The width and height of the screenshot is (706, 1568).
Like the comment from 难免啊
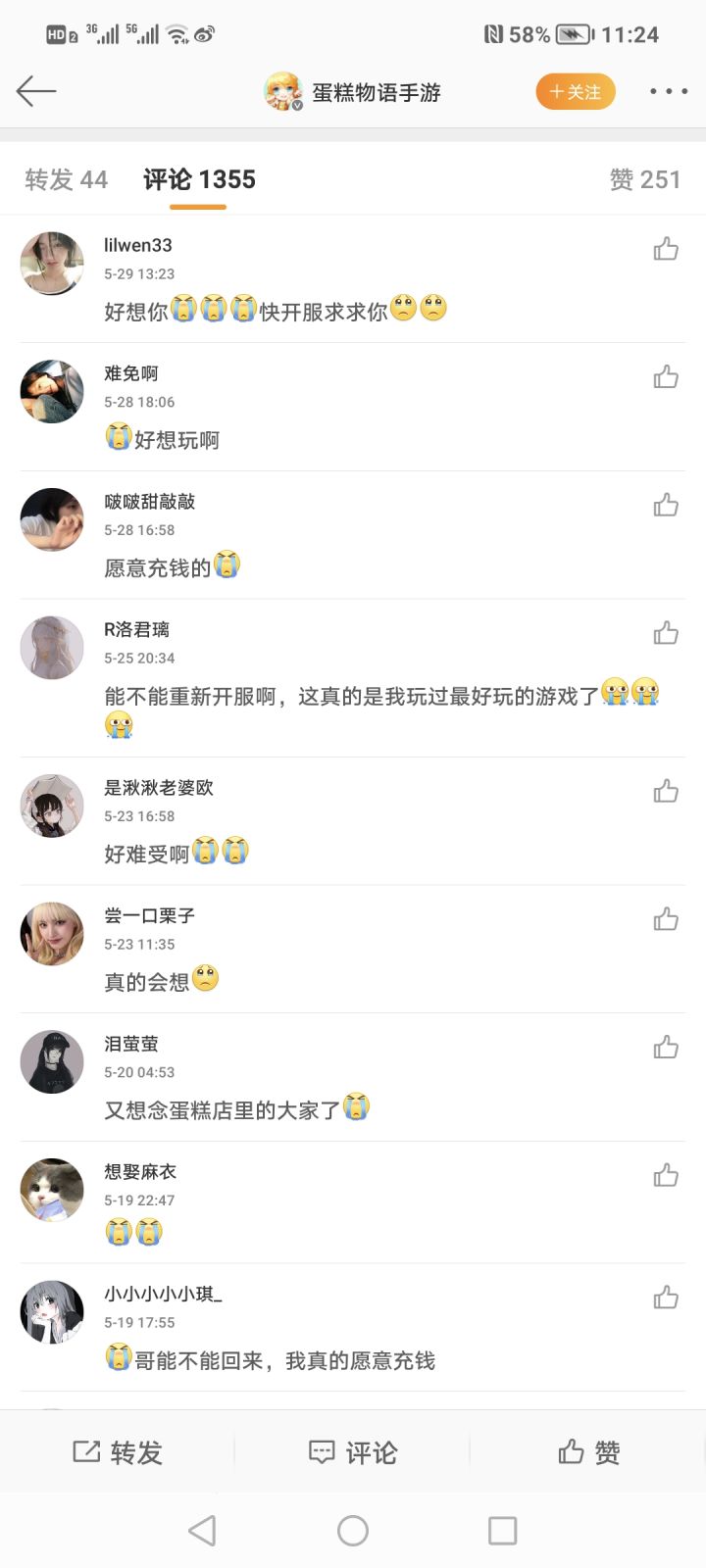tap(666, 376)
